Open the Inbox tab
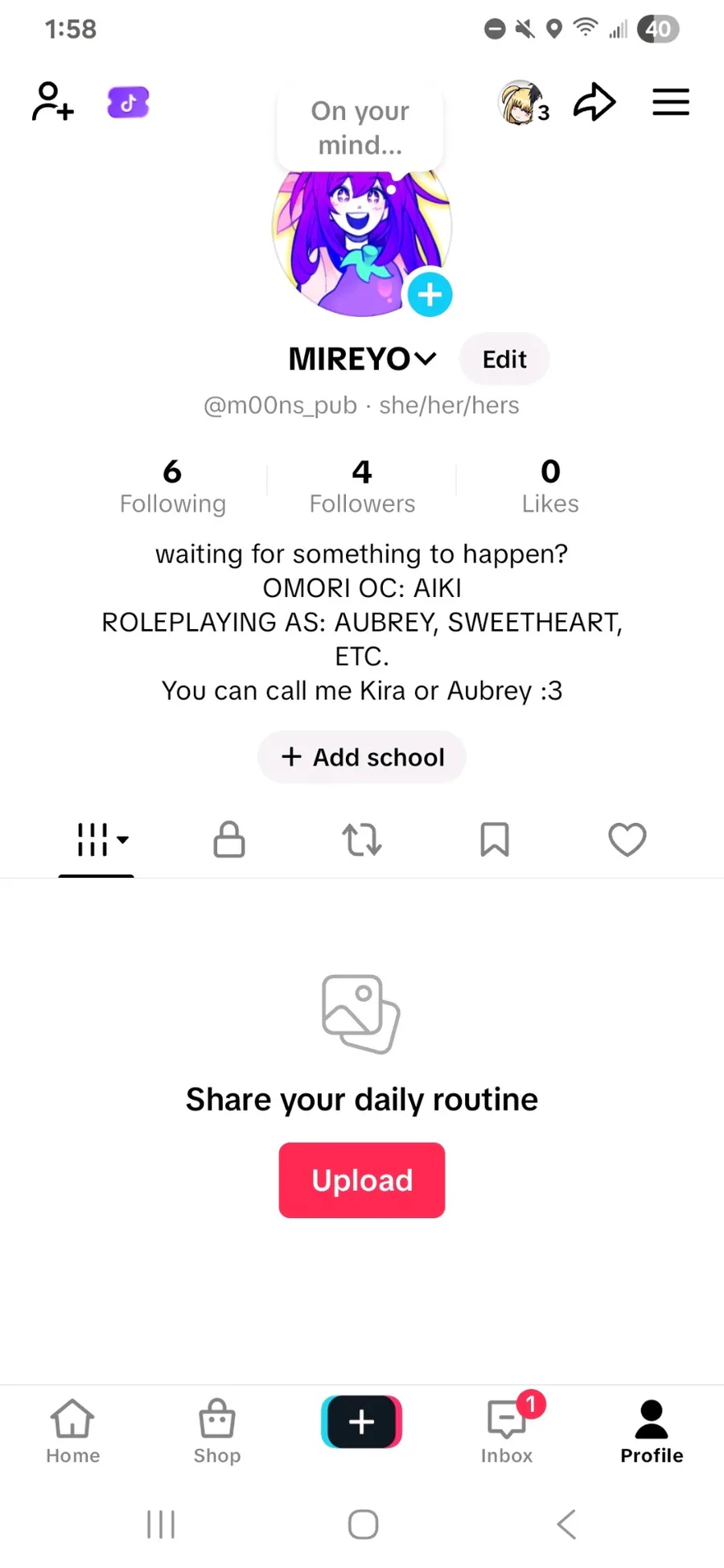724x1568 pixels. 507,1431
